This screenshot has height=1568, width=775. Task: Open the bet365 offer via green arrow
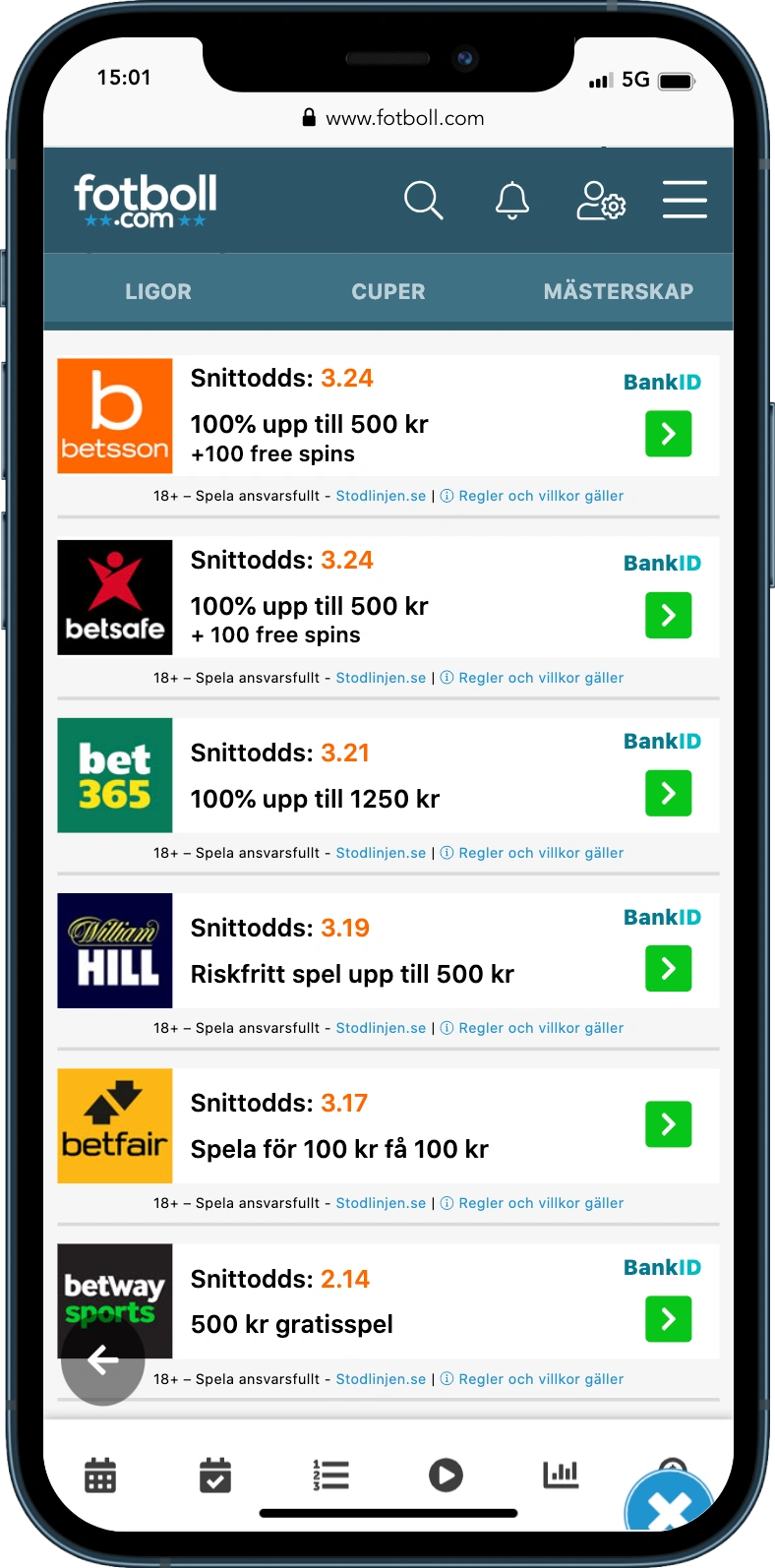pyautogui.click(x=669, y=793)
